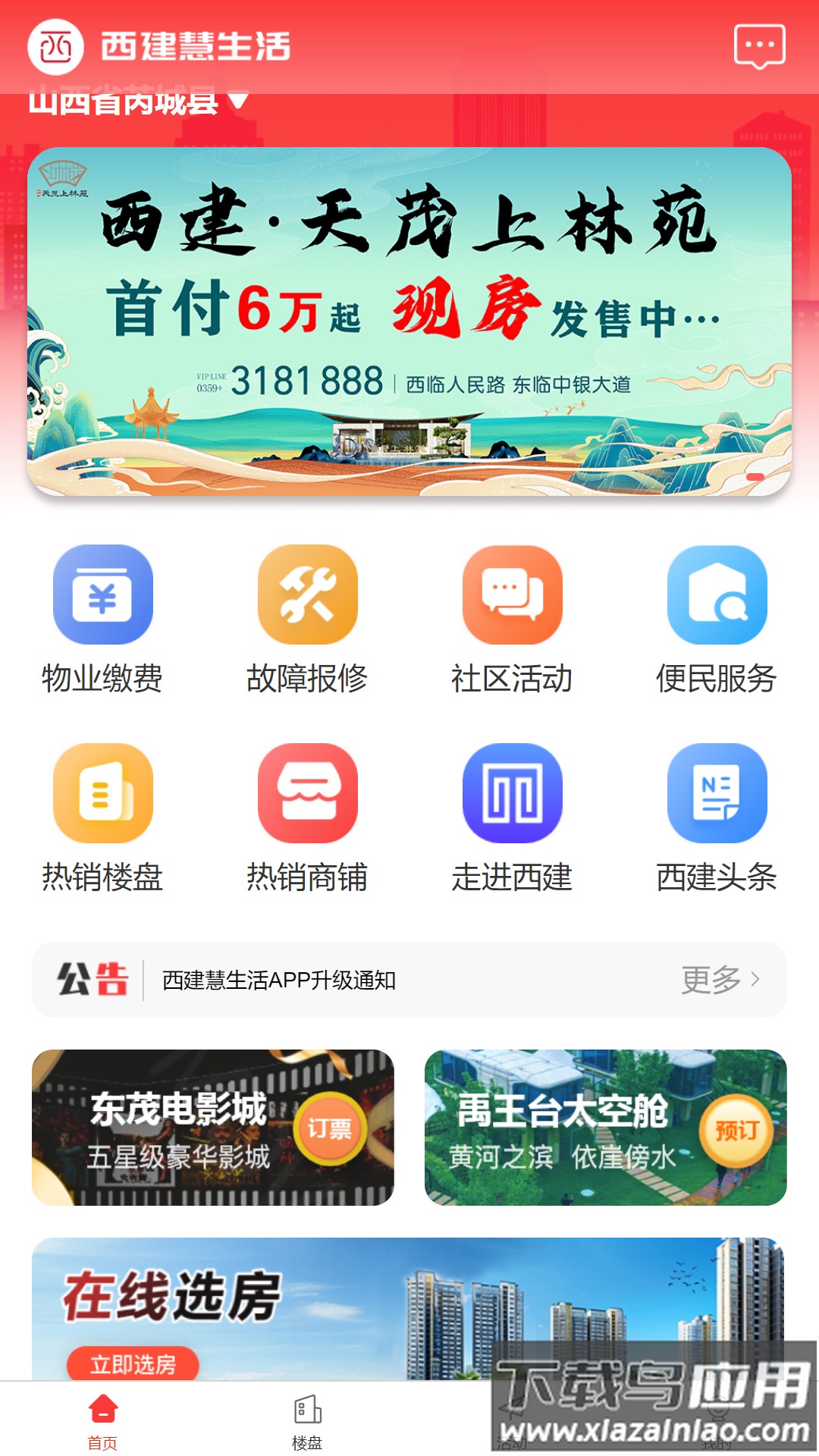Click the banner carousel indicator dot
The image size is (819, 1456).
tap(754, 475)
